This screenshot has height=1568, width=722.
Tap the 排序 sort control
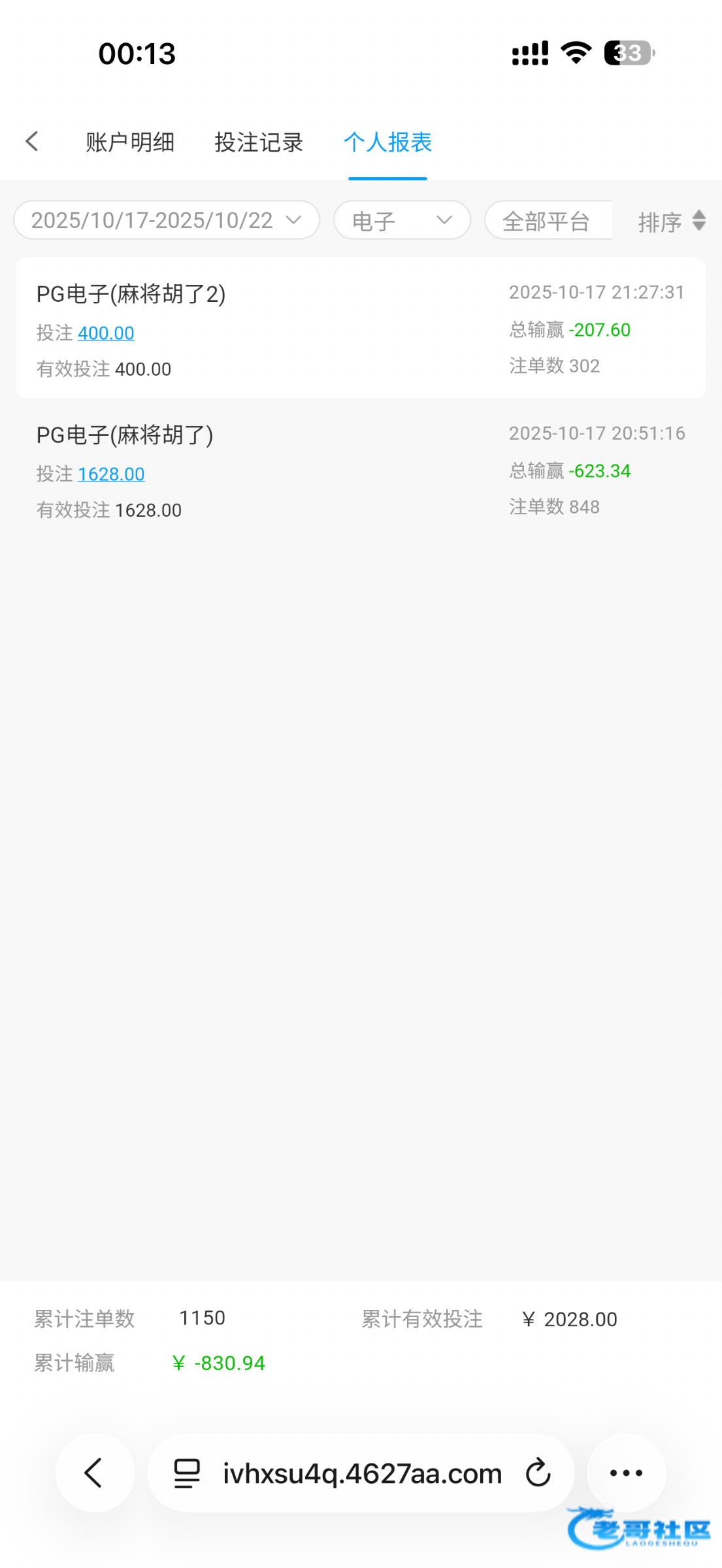(x=671, y=221)
